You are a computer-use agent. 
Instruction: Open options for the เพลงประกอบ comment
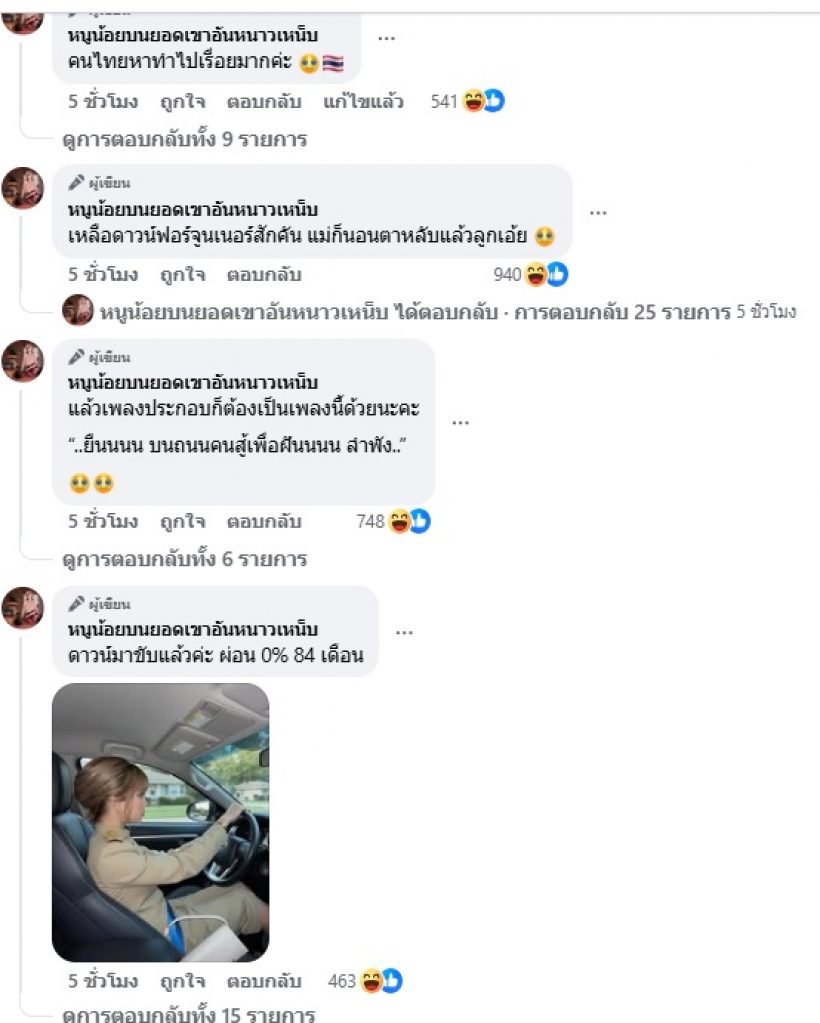460,422
